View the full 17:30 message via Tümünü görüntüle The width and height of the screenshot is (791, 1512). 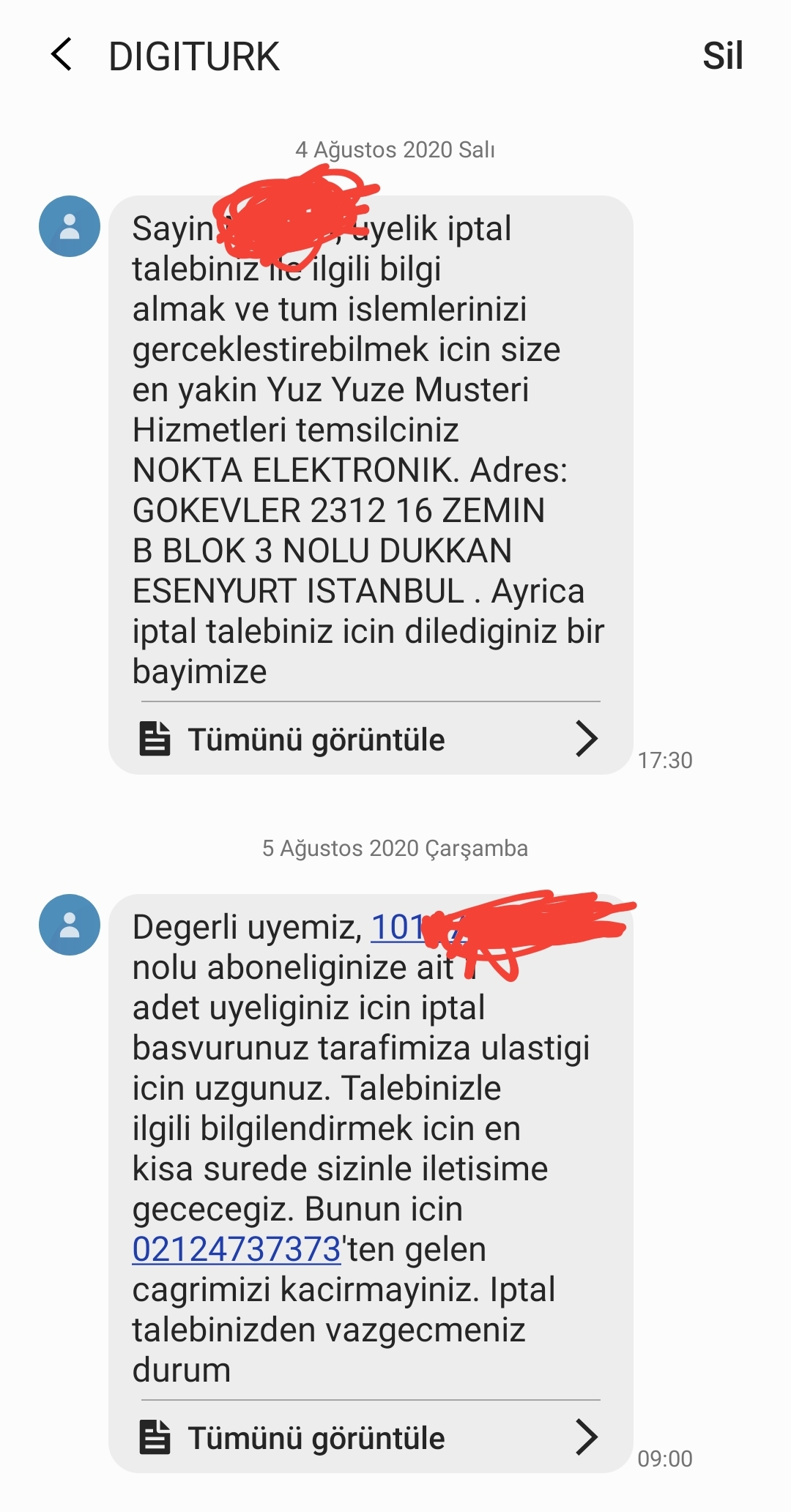tap(370, 739)
